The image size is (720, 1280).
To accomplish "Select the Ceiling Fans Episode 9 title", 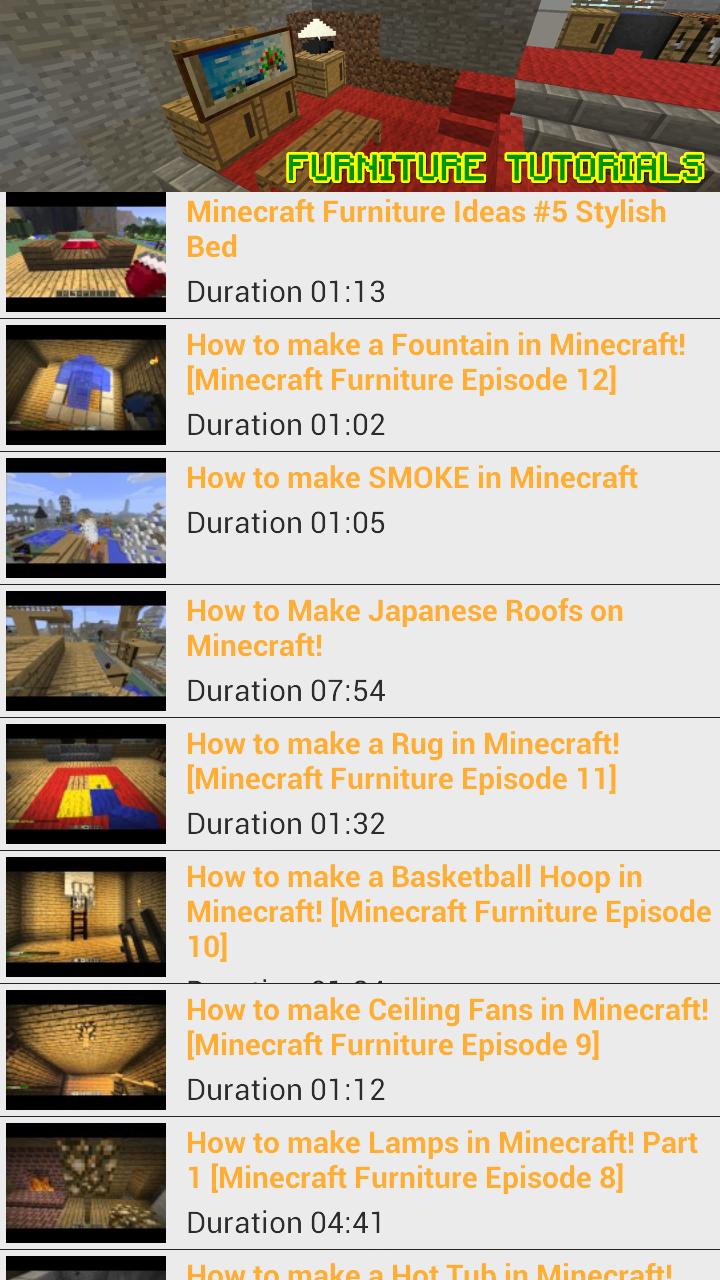I will point(446,1027).
